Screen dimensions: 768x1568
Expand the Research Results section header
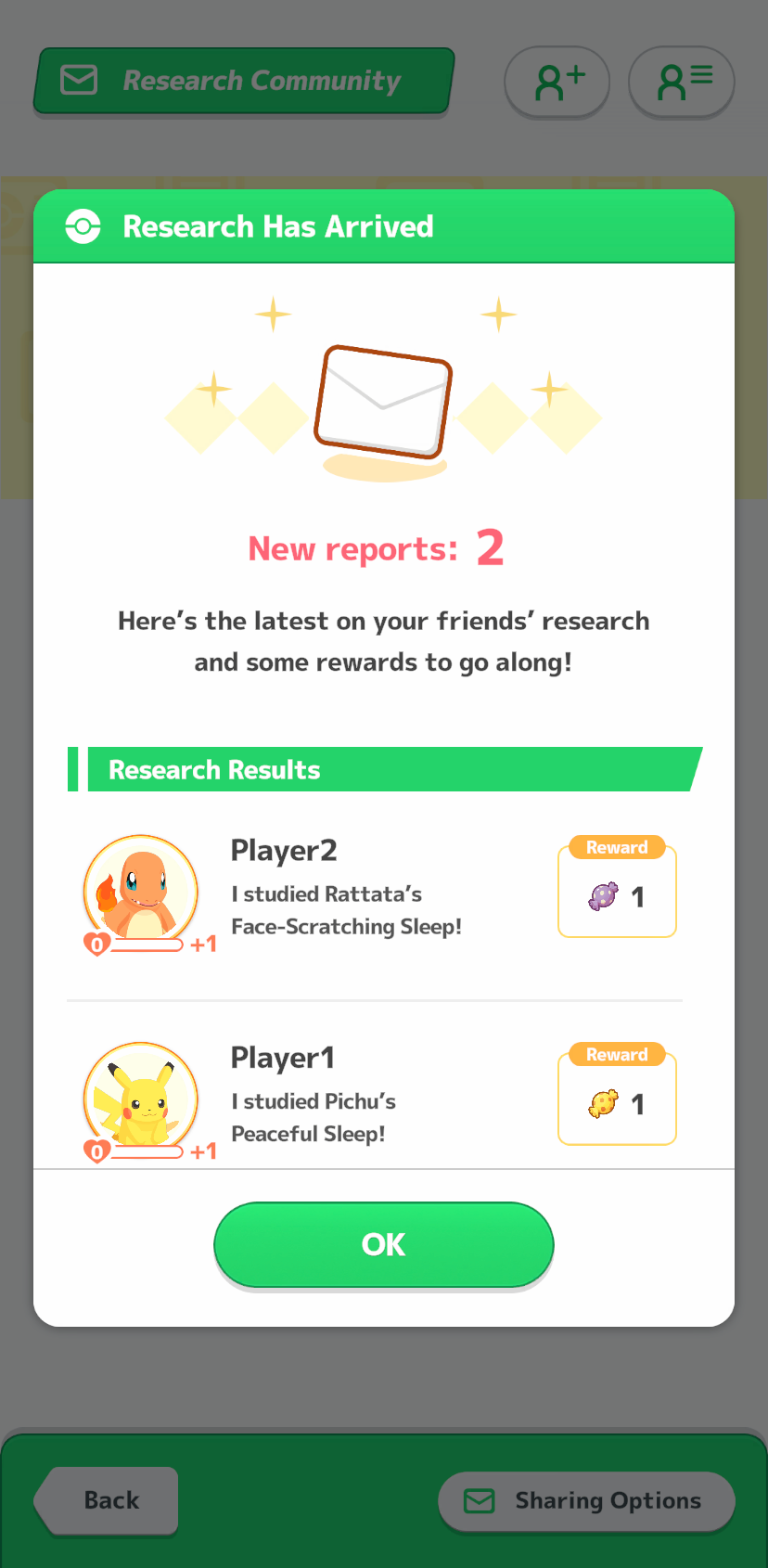click(383, 769)
